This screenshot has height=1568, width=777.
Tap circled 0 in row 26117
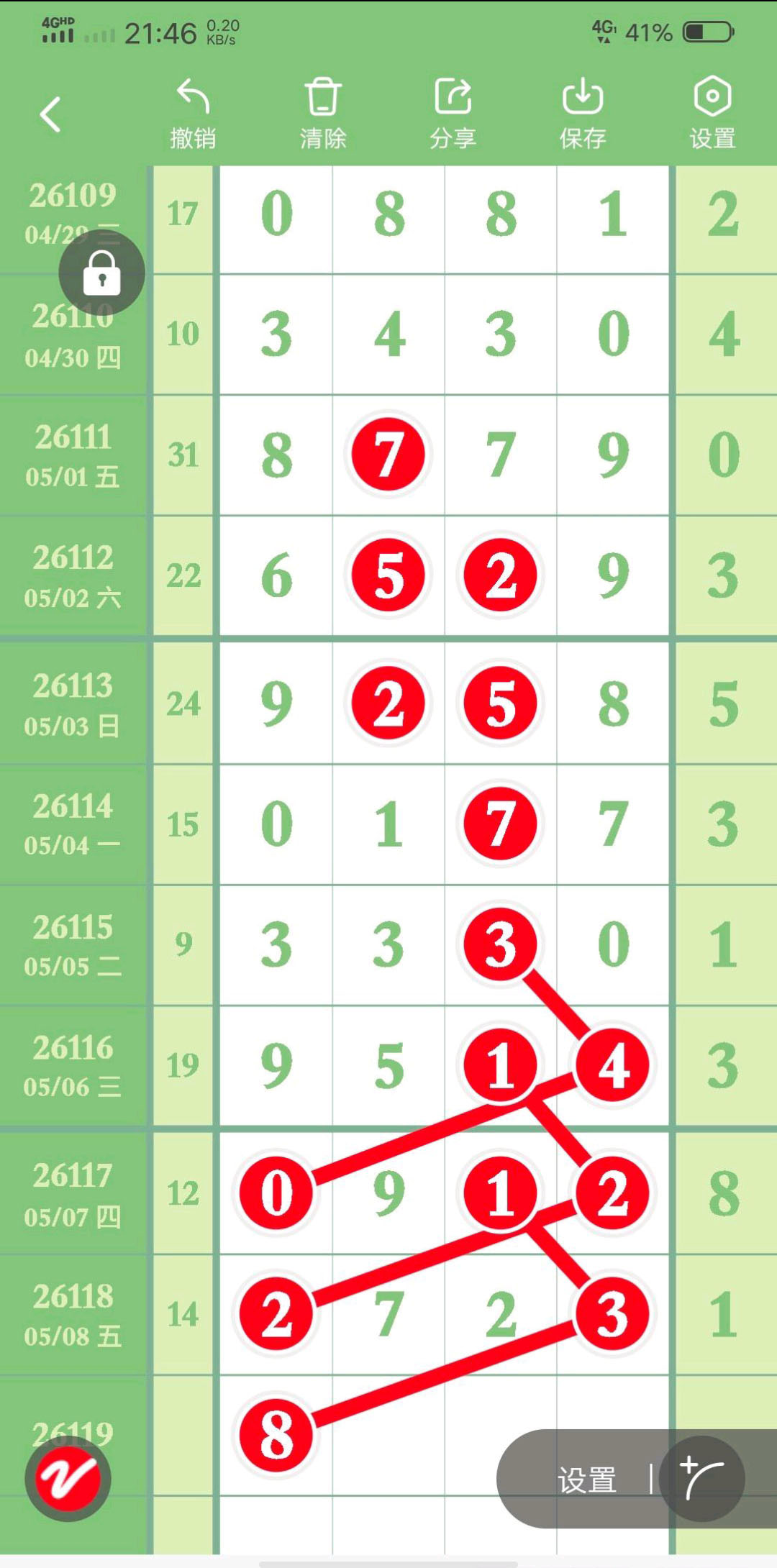(x=276, y=1193)
